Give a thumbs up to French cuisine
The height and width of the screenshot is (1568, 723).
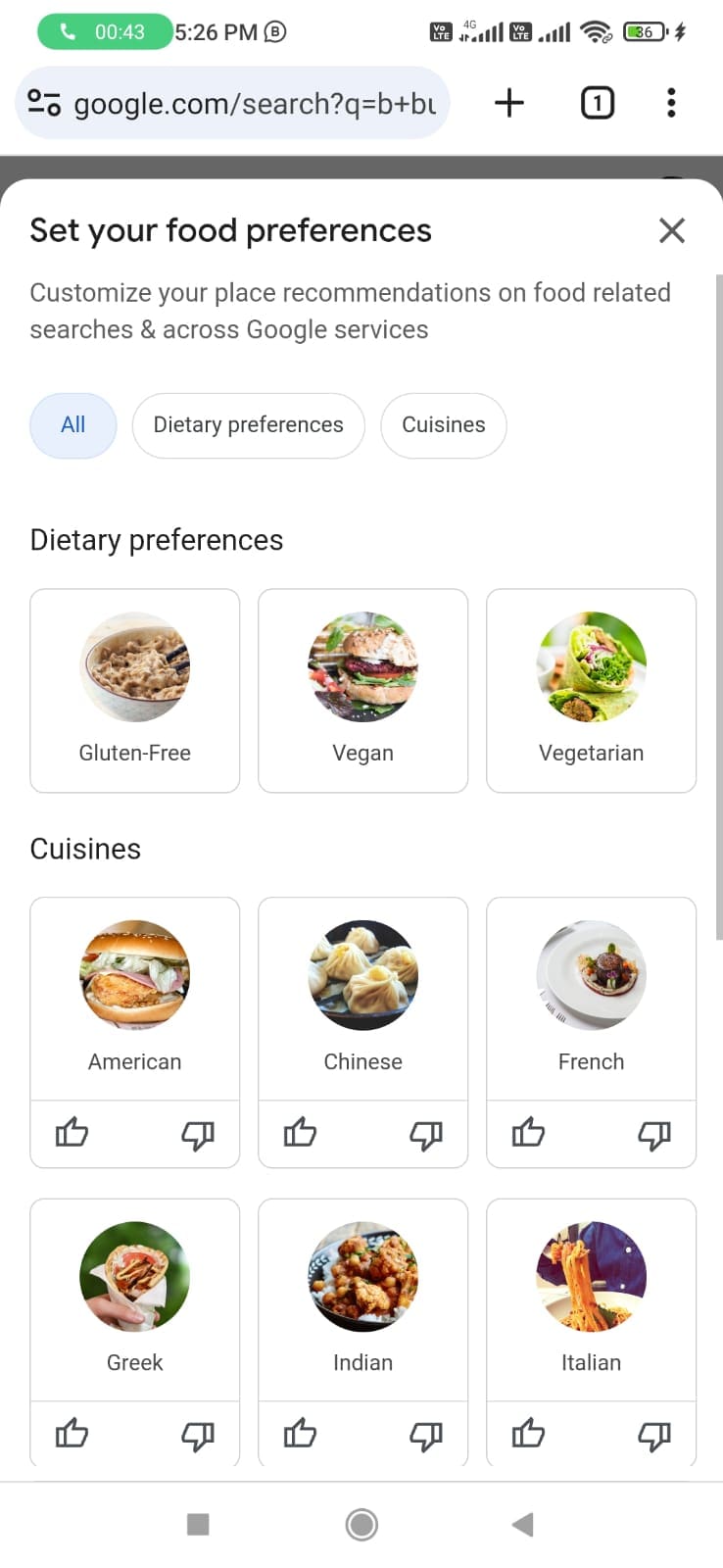click(528, 1134)
